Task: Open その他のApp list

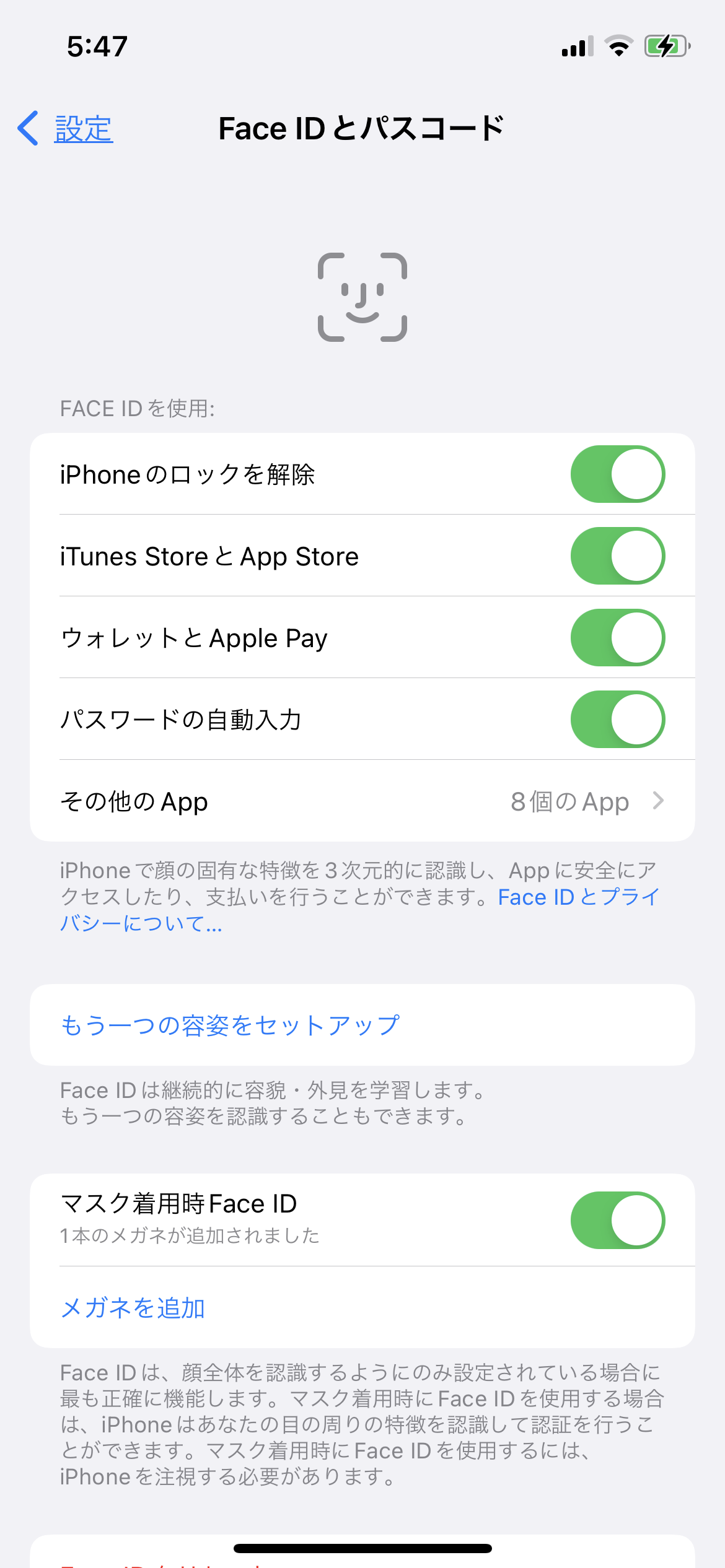Action: point(362,801)
